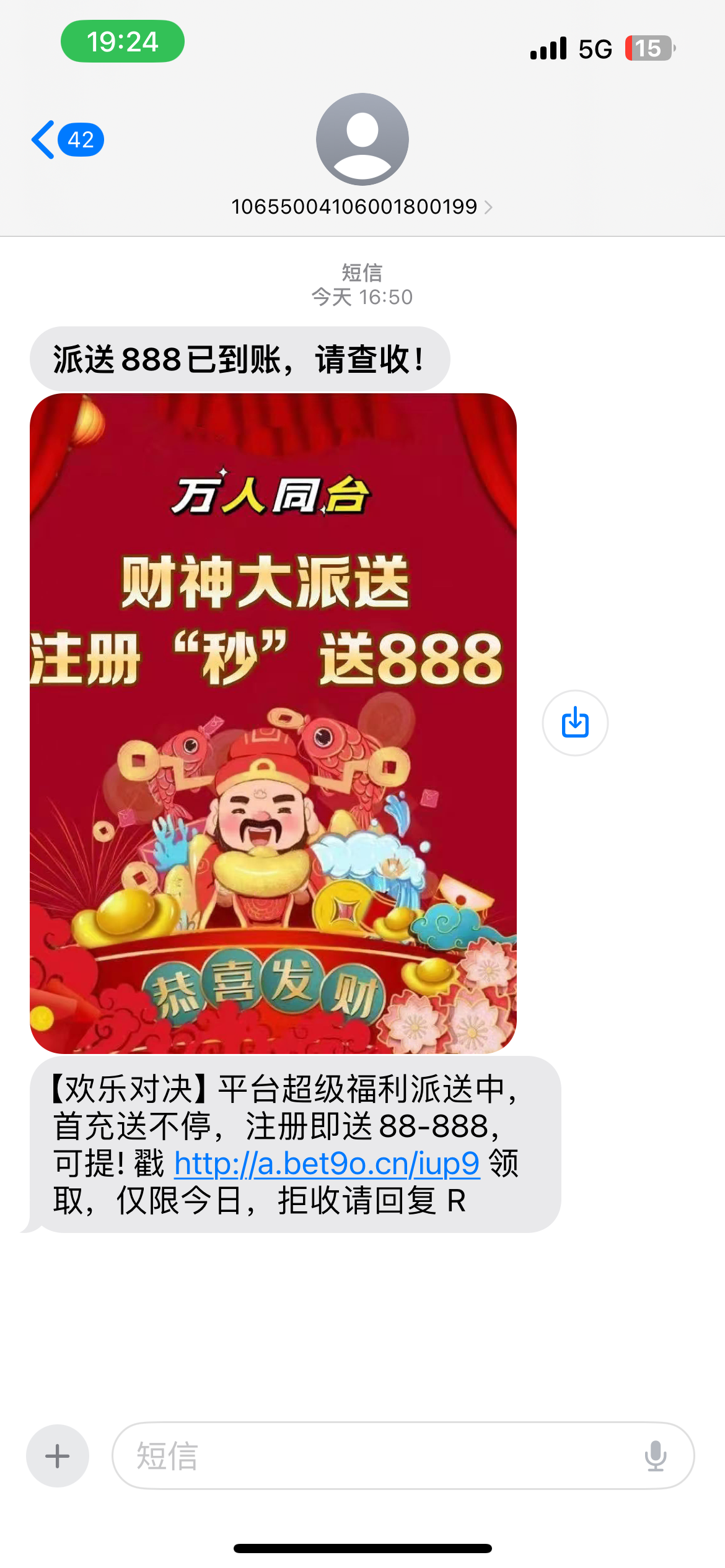Viewport: 725px width, 1568px height.
Task: Open the plus attachments menu
Action: tap(57, 1455)
